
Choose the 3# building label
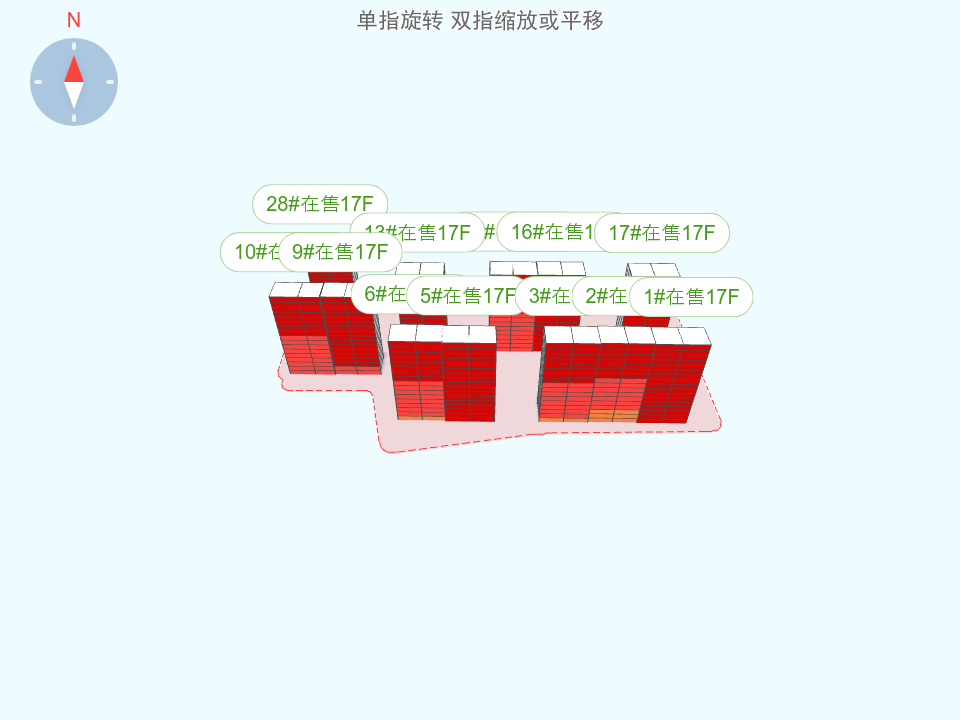pos(543,296)
